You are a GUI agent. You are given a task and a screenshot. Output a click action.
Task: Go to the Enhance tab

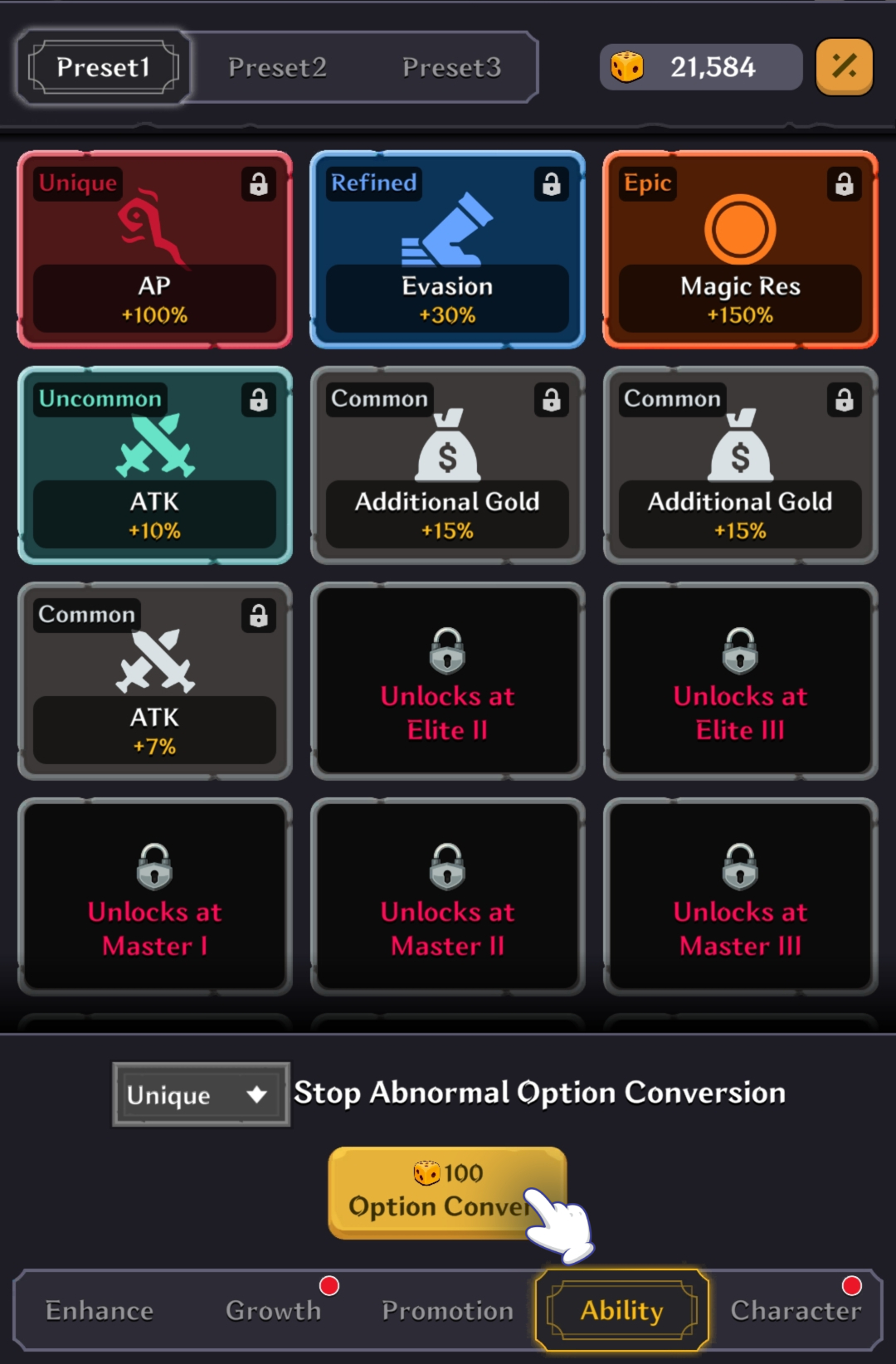click(100, 1311)
